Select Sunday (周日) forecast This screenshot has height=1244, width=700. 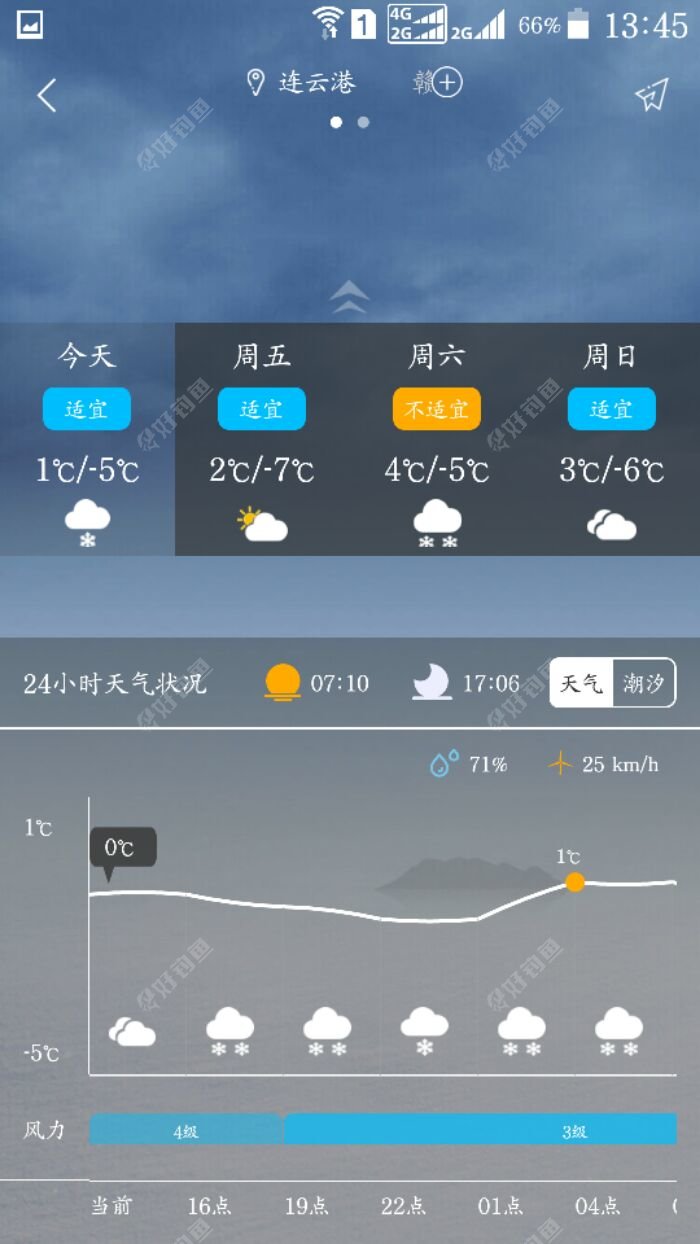tap(611, 438)
